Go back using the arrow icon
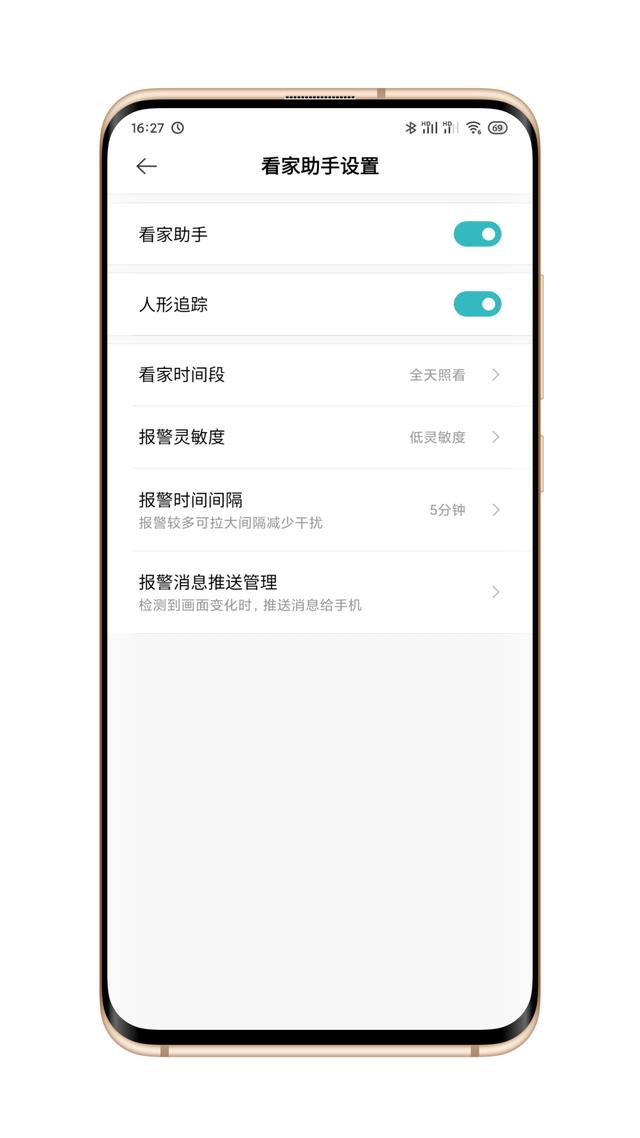The image size is (640, 1138). (147, 166)
